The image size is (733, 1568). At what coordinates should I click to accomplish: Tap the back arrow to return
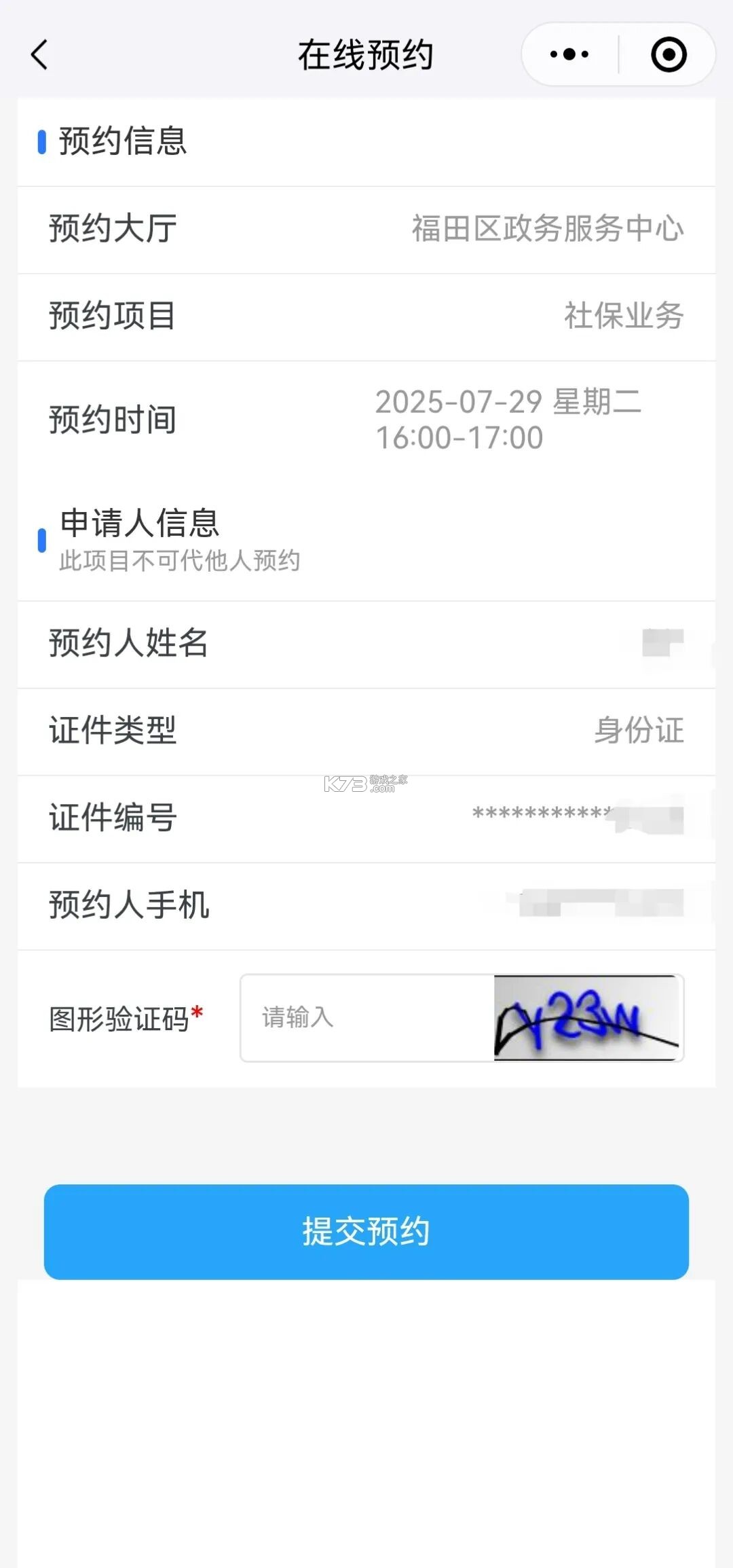coord(39,54)
